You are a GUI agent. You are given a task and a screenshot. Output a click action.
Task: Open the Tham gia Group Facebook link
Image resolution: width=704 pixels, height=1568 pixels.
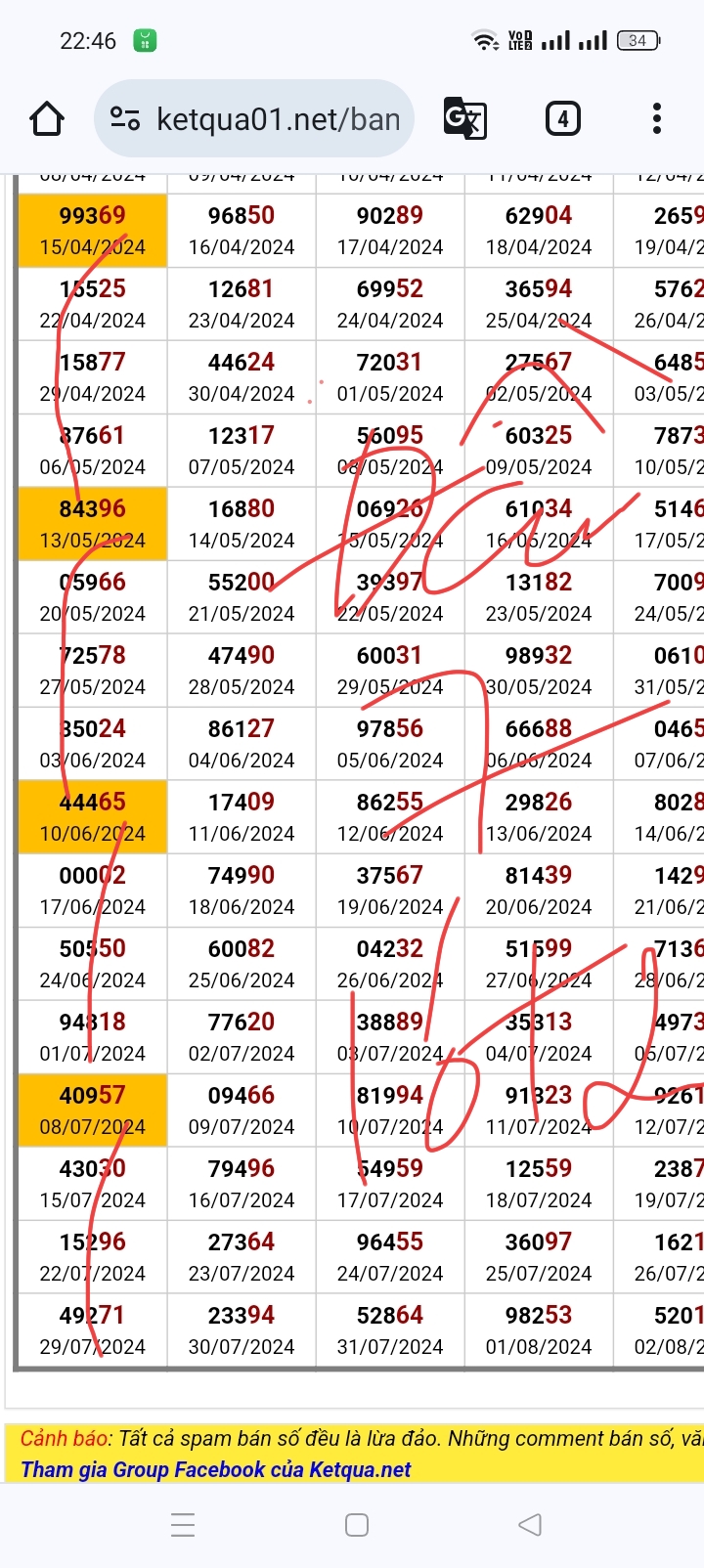[x=216, y=1469]
